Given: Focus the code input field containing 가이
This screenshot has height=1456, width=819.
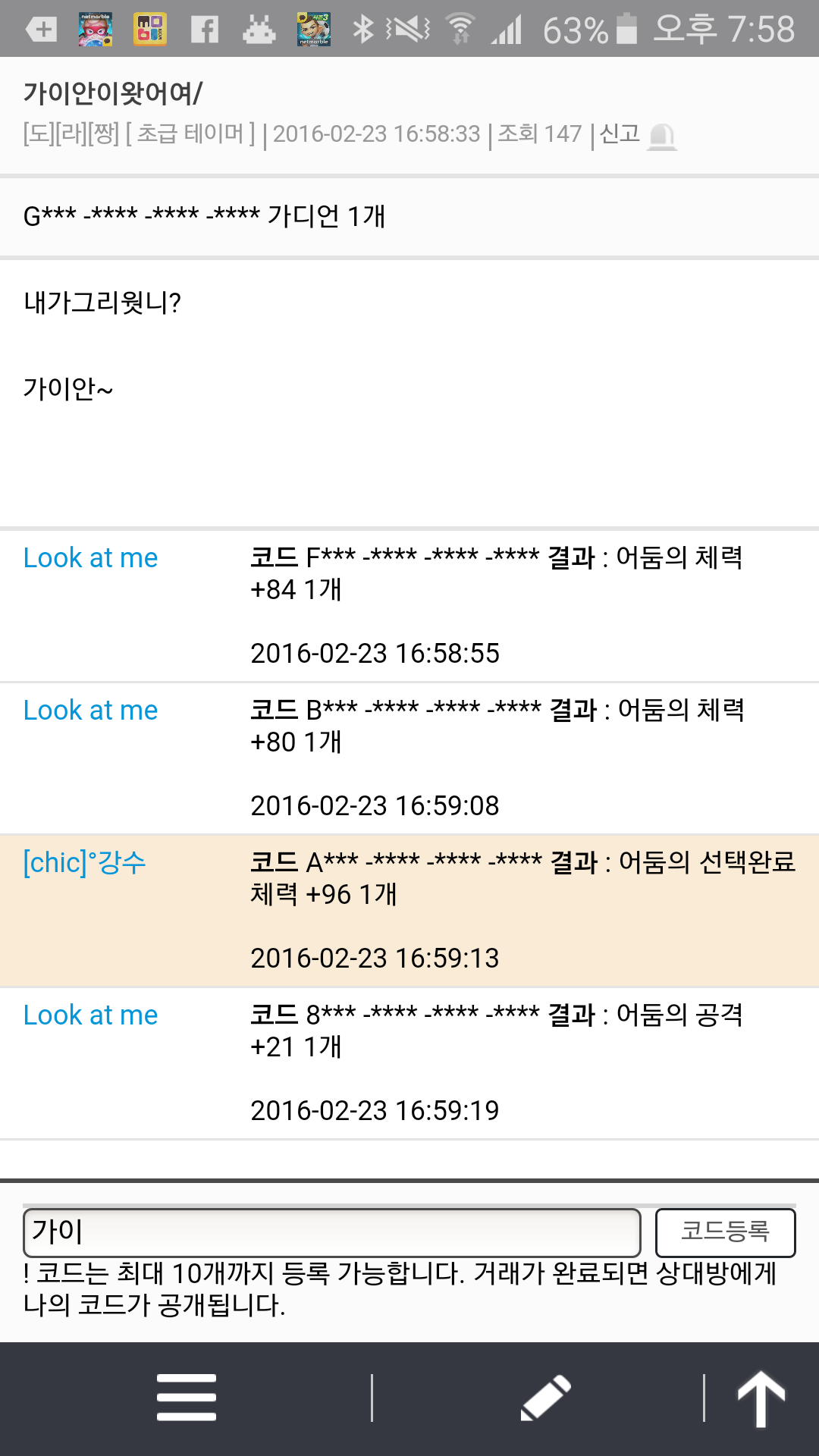Looking at the screenshot, I should [331, 1232].
